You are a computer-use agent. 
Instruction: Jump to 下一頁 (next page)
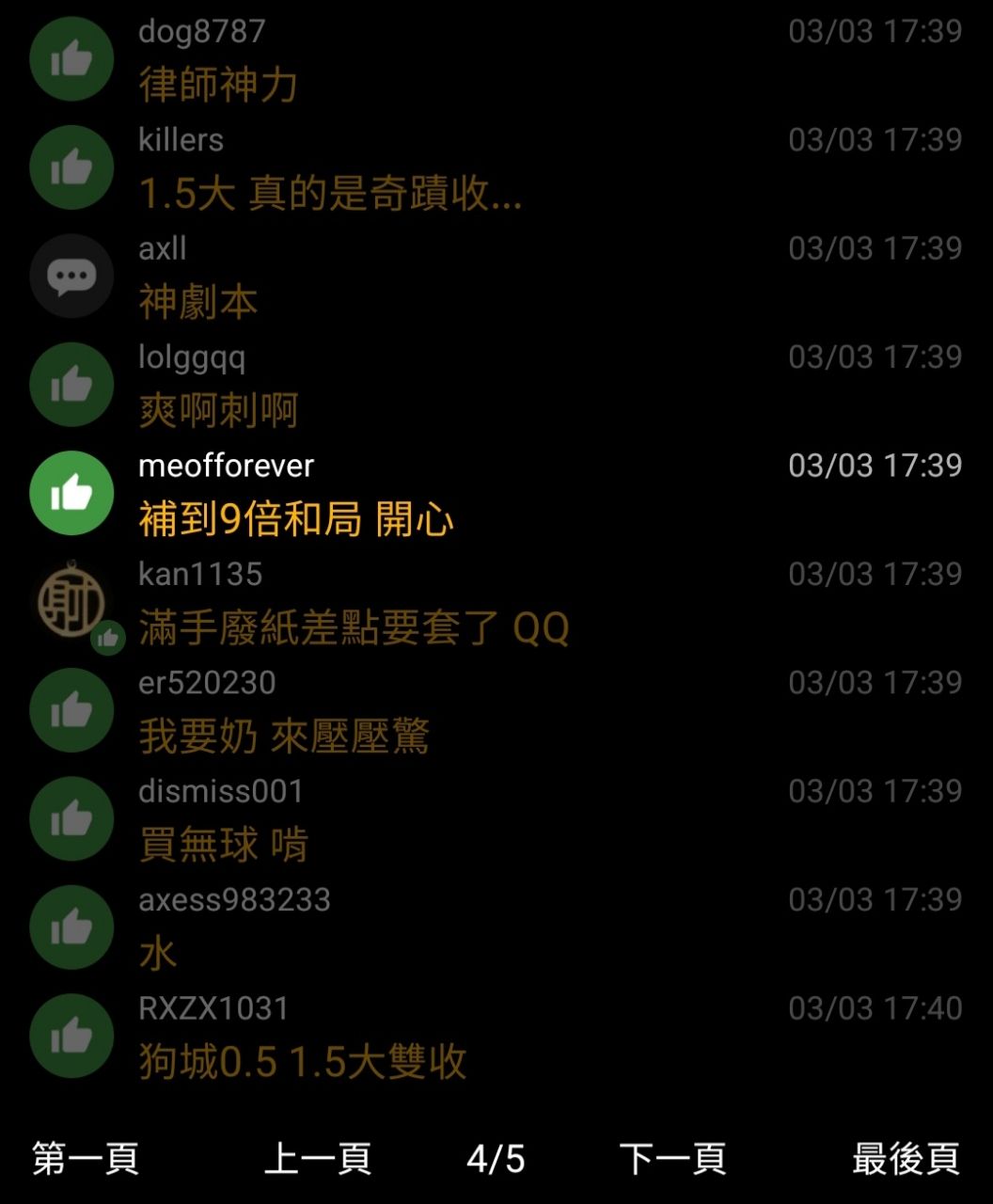pos(672,1159)
